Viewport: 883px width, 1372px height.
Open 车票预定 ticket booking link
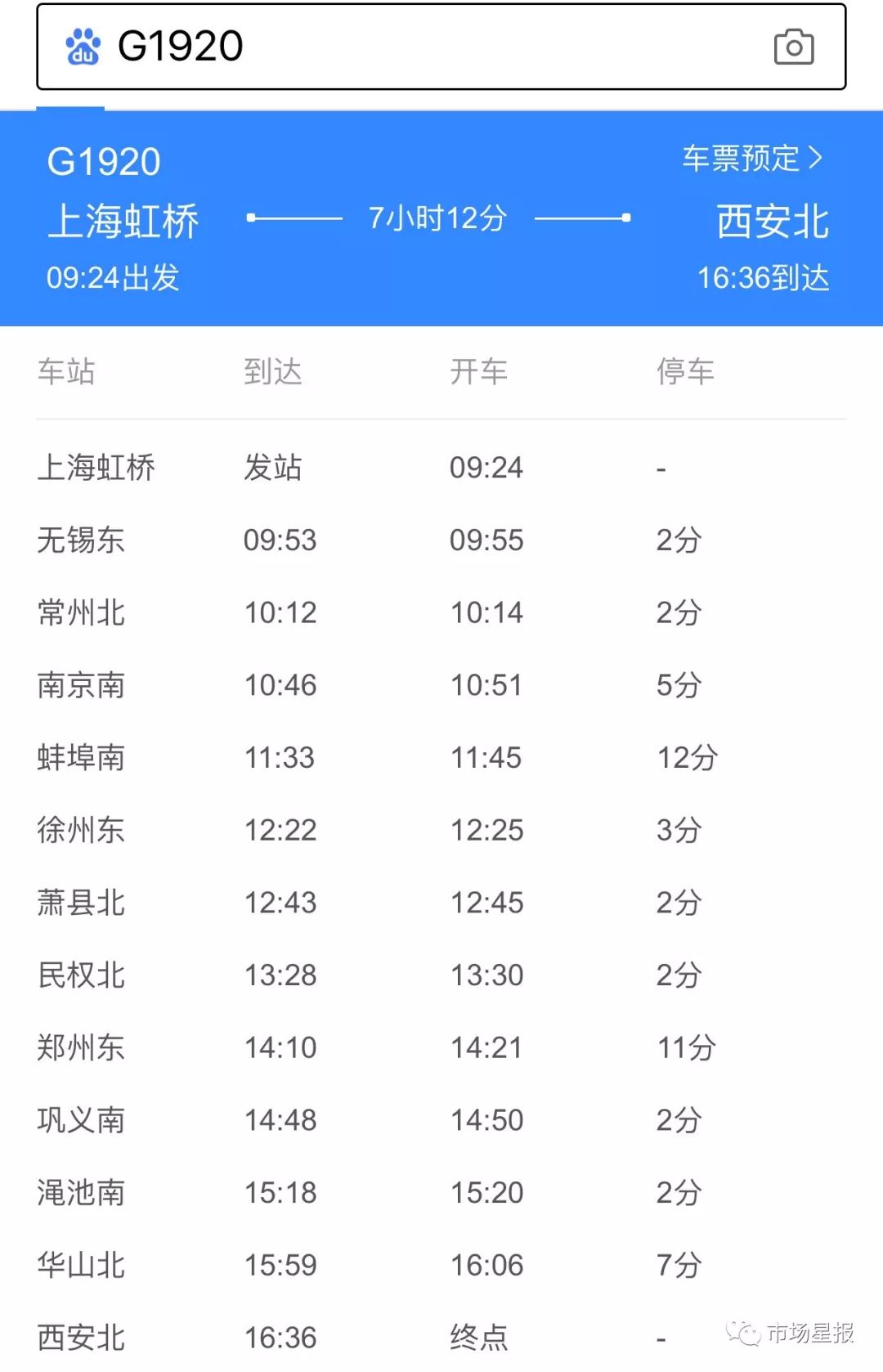[x=740, y=159]
